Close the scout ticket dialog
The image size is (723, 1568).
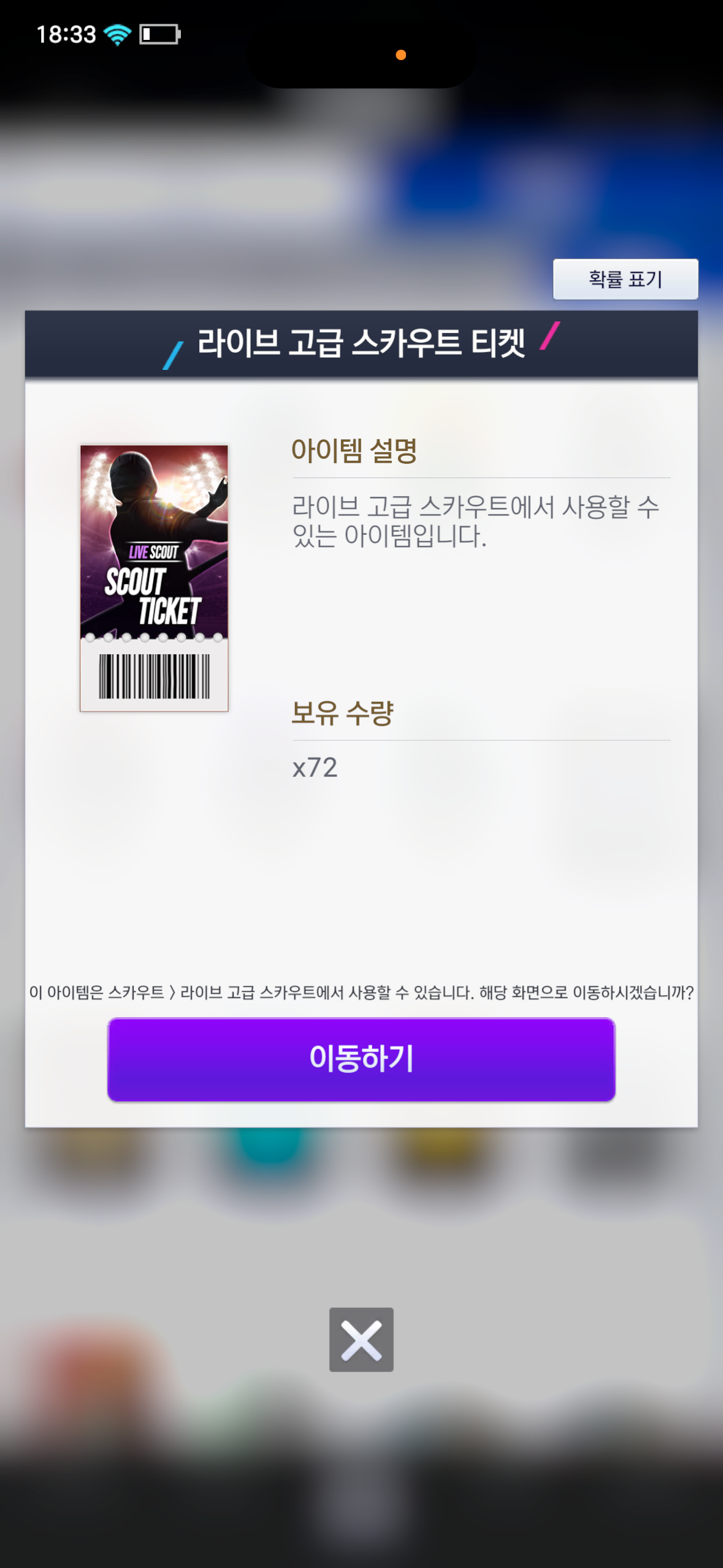click(361, 1339)
